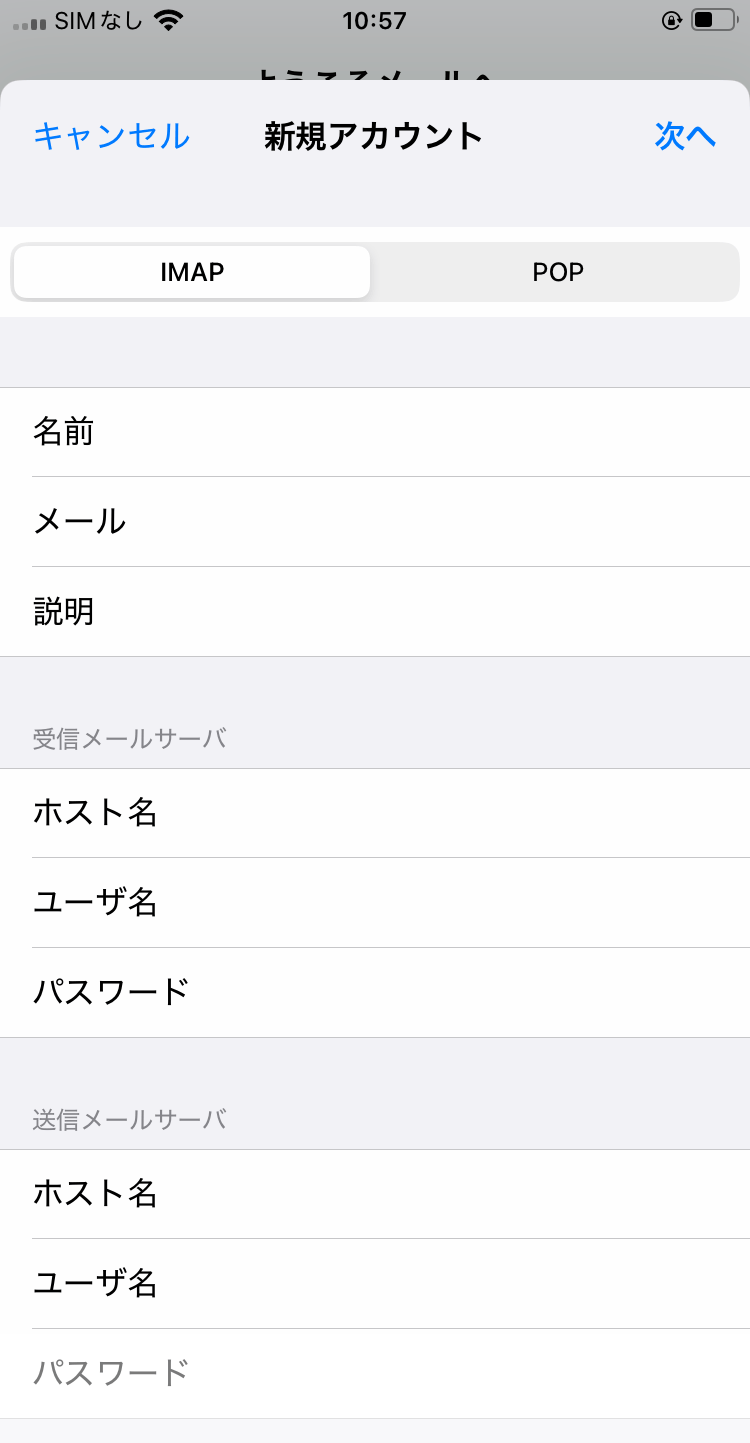This screenshot has height=1443, width=750.
Task: Tap 次へ to proceed
Action: click(x=685, y=136)
